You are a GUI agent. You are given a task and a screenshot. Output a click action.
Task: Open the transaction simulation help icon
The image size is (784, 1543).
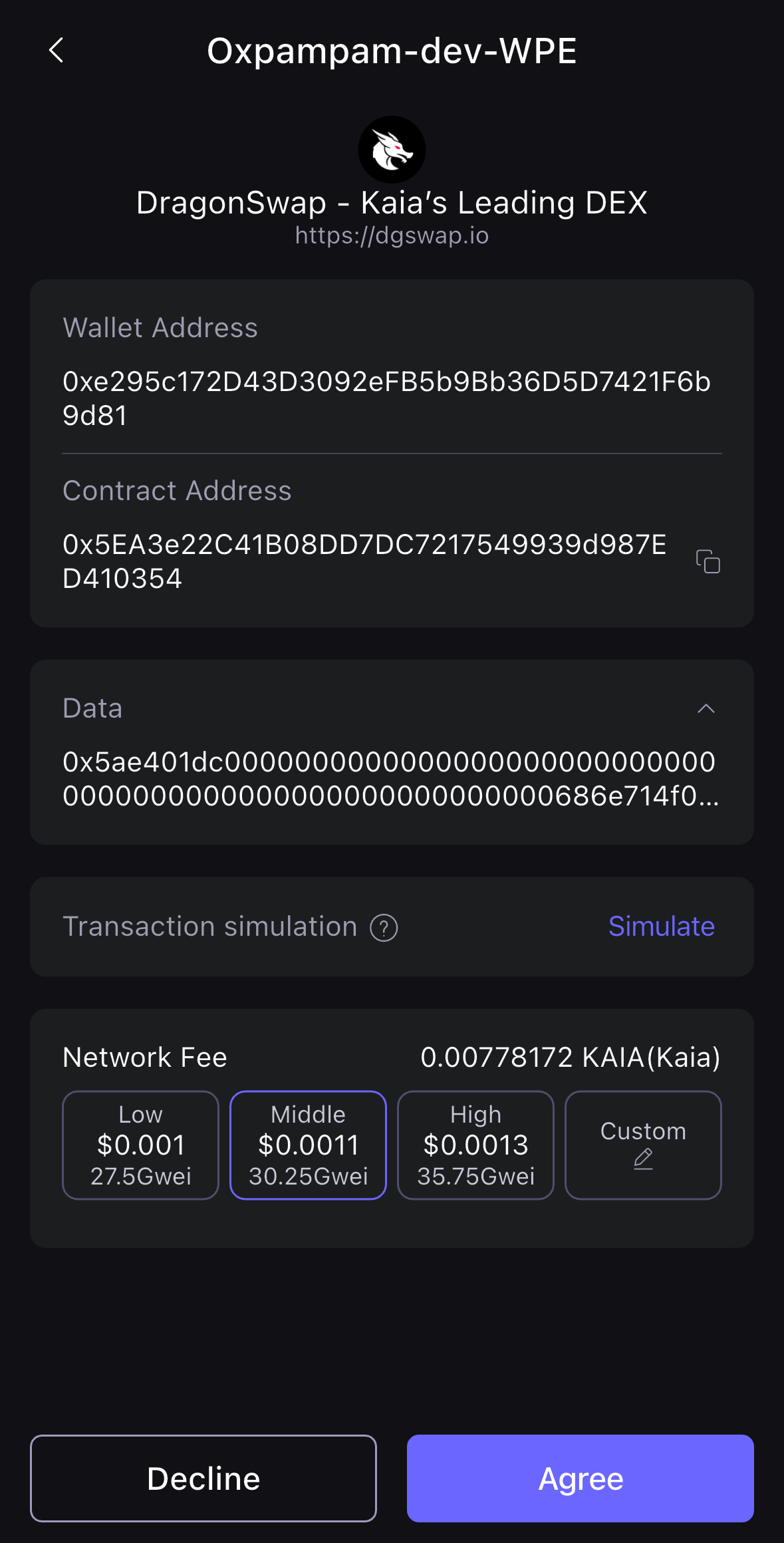click(384, 928)
